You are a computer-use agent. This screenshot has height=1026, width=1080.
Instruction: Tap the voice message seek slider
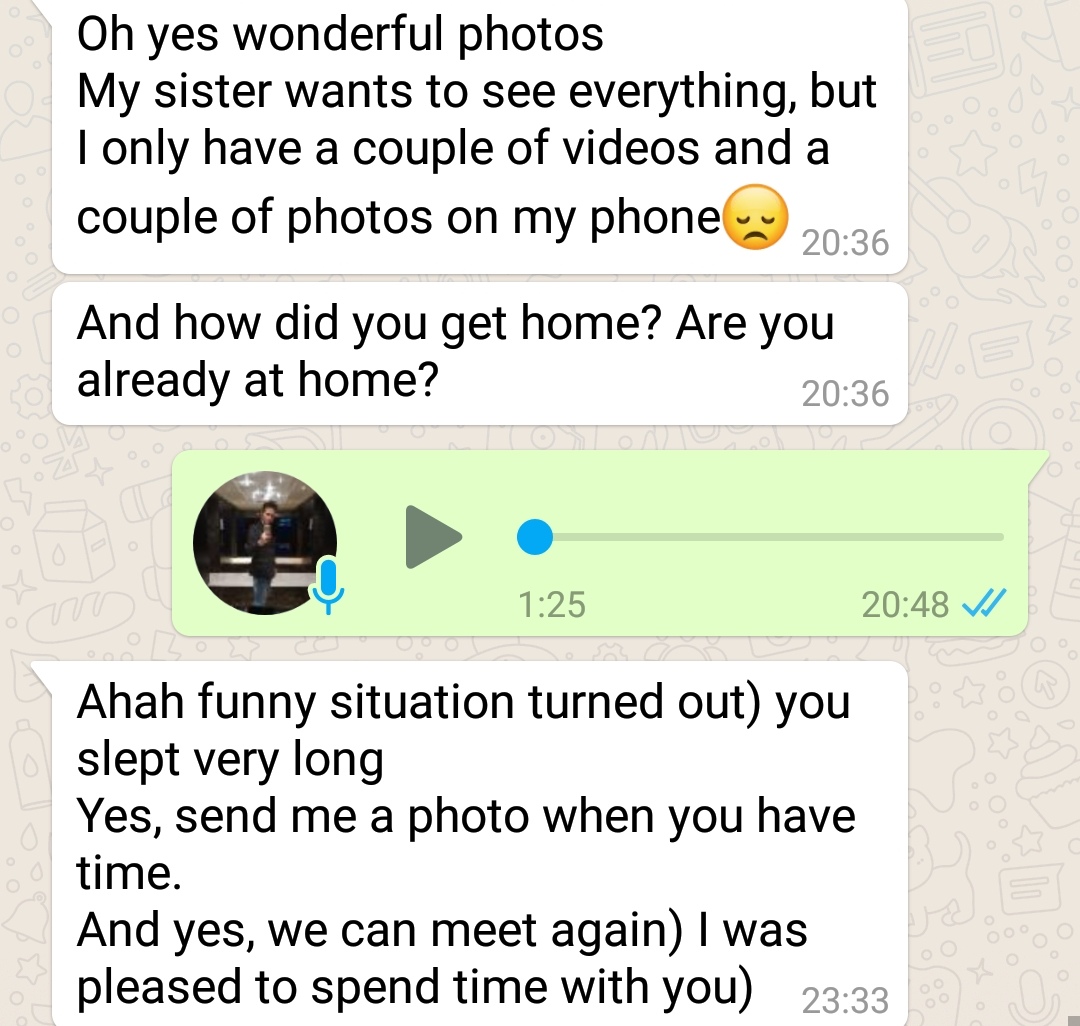[760, 537]
